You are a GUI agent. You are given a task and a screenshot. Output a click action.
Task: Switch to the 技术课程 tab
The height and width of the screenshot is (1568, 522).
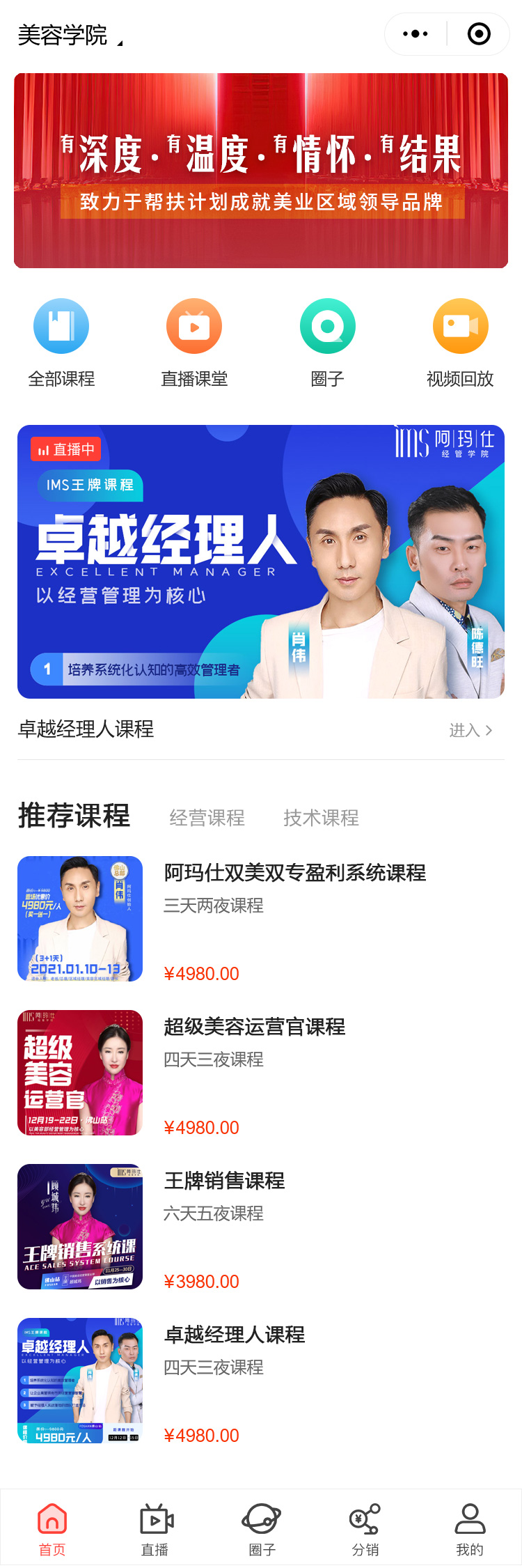click(x=321, y=818)
